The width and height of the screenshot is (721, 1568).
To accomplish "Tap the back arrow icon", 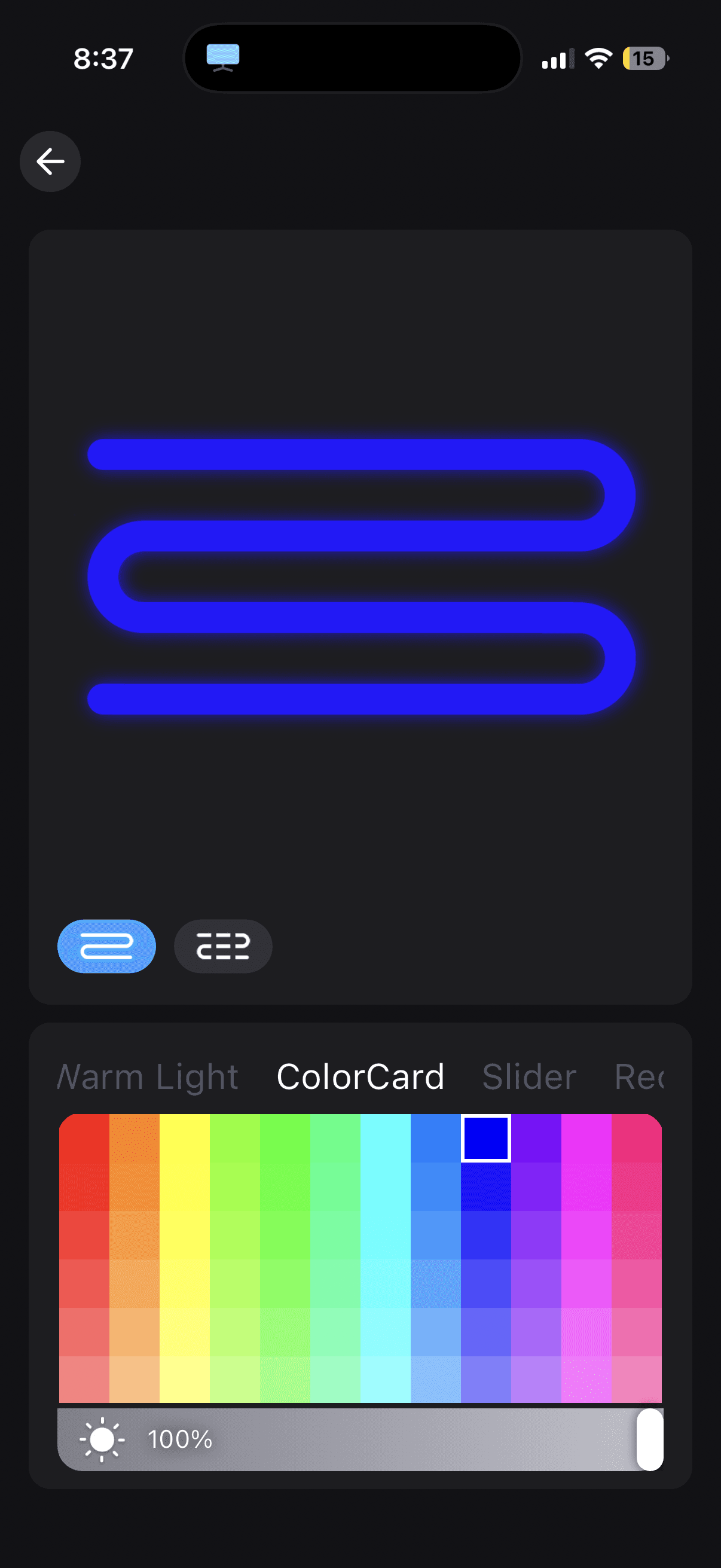I will coord(50,161).
